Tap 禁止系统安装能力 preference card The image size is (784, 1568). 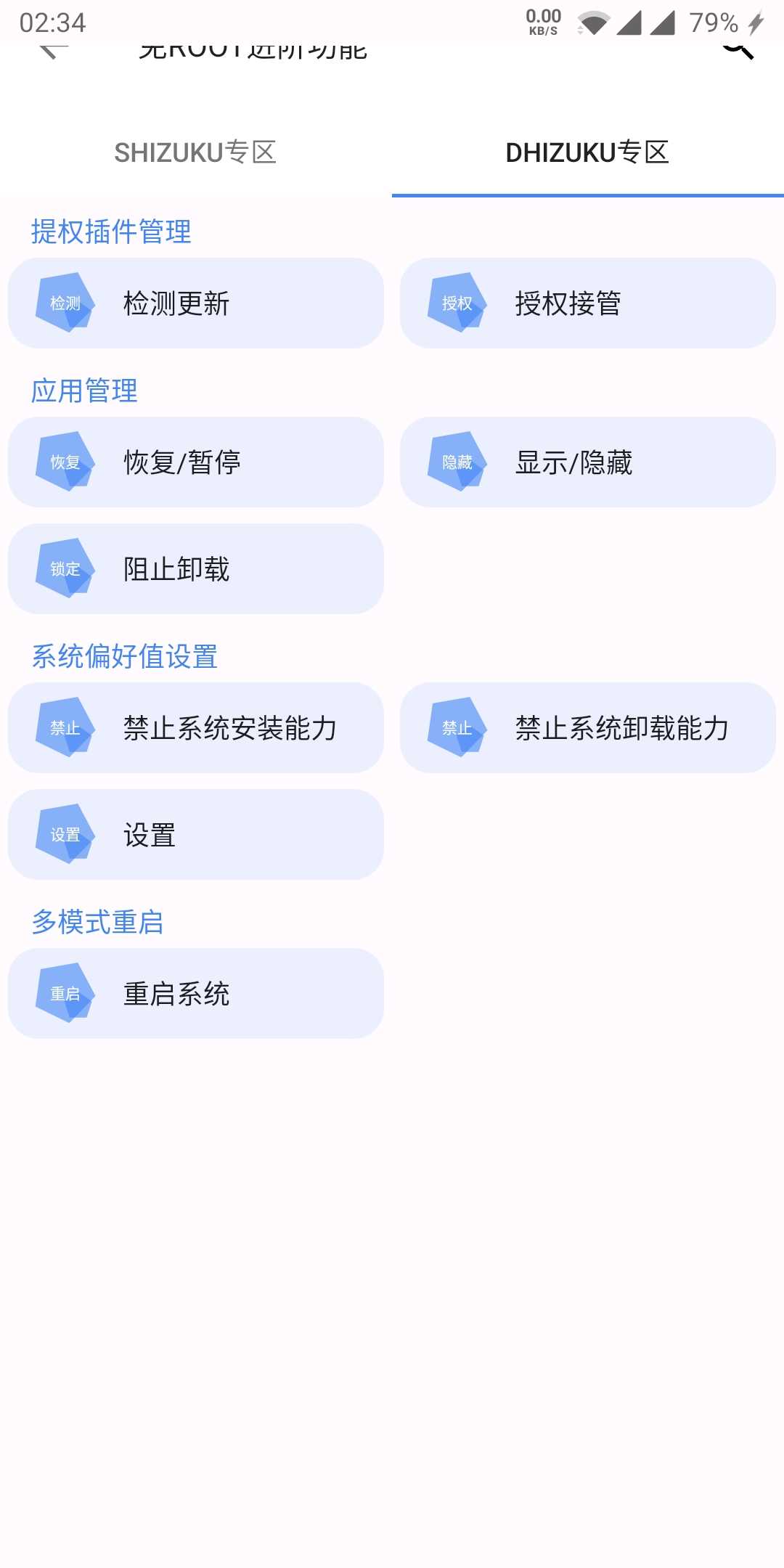click(x=196, y=728)
